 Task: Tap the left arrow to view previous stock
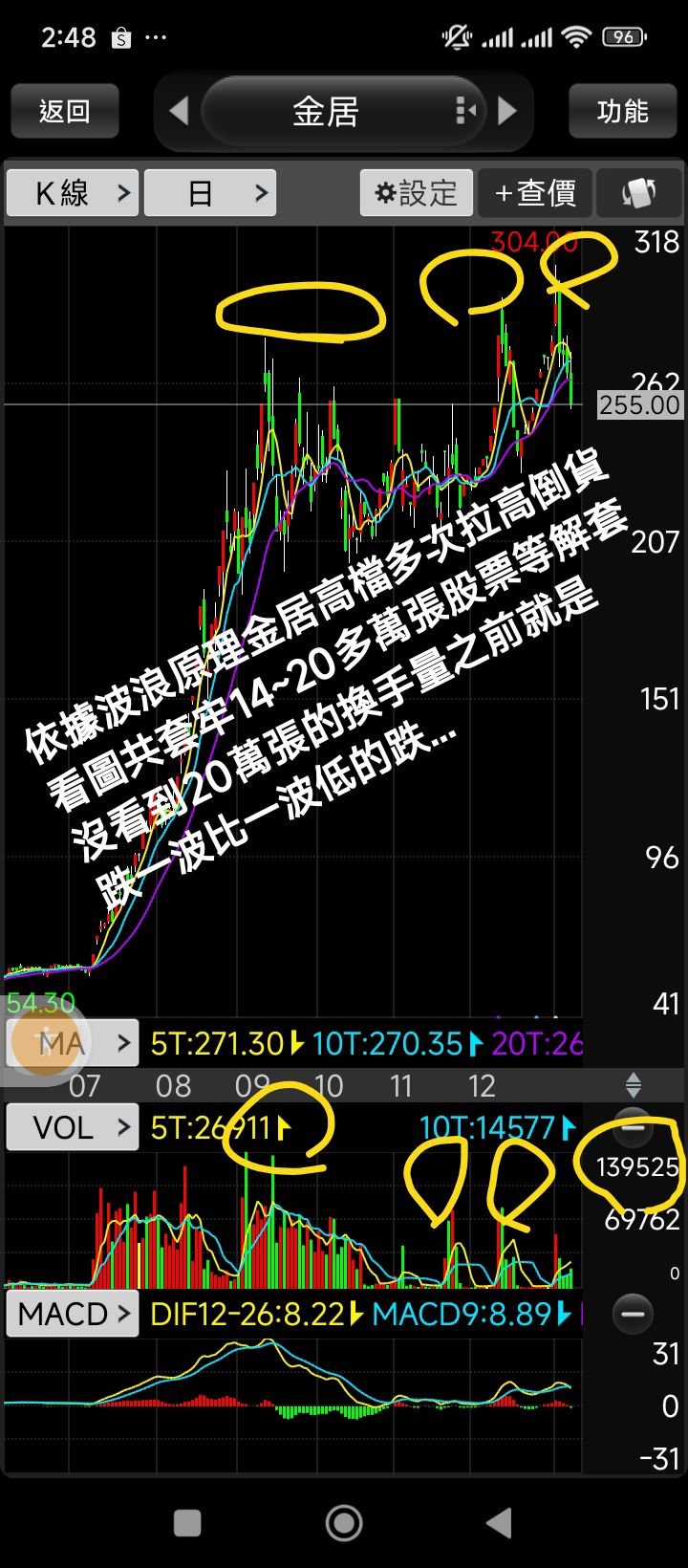click(x=179, y=110)
